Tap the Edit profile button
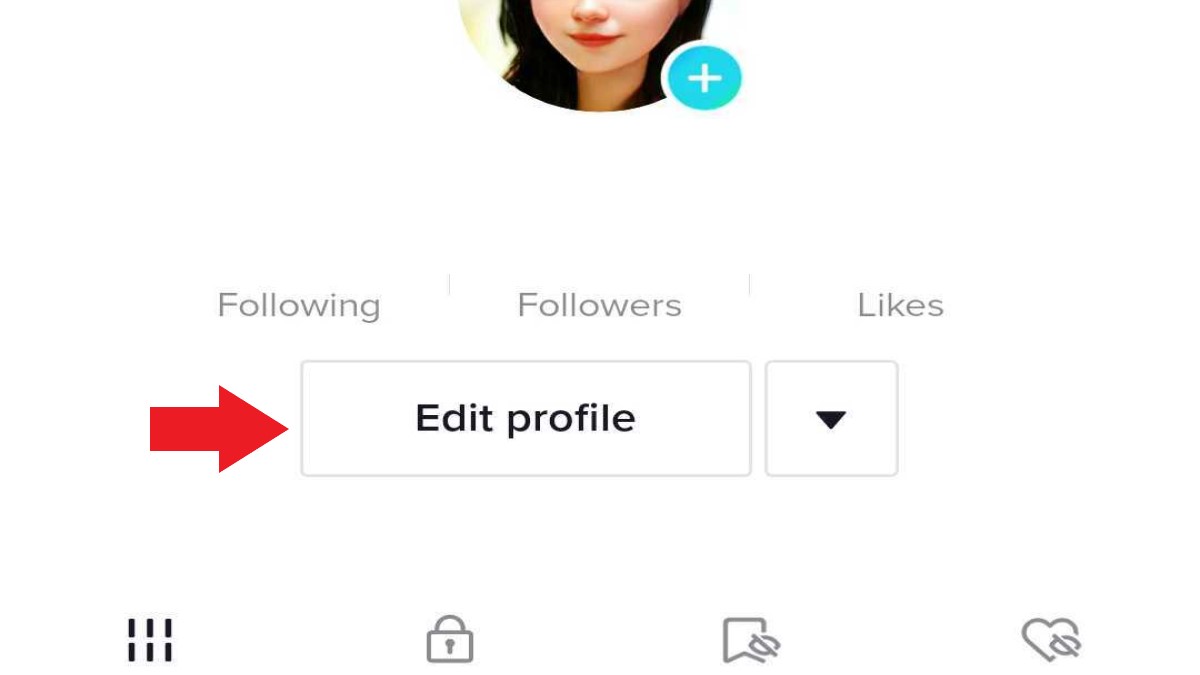The image size is (1200, 675). coord(525,418)
